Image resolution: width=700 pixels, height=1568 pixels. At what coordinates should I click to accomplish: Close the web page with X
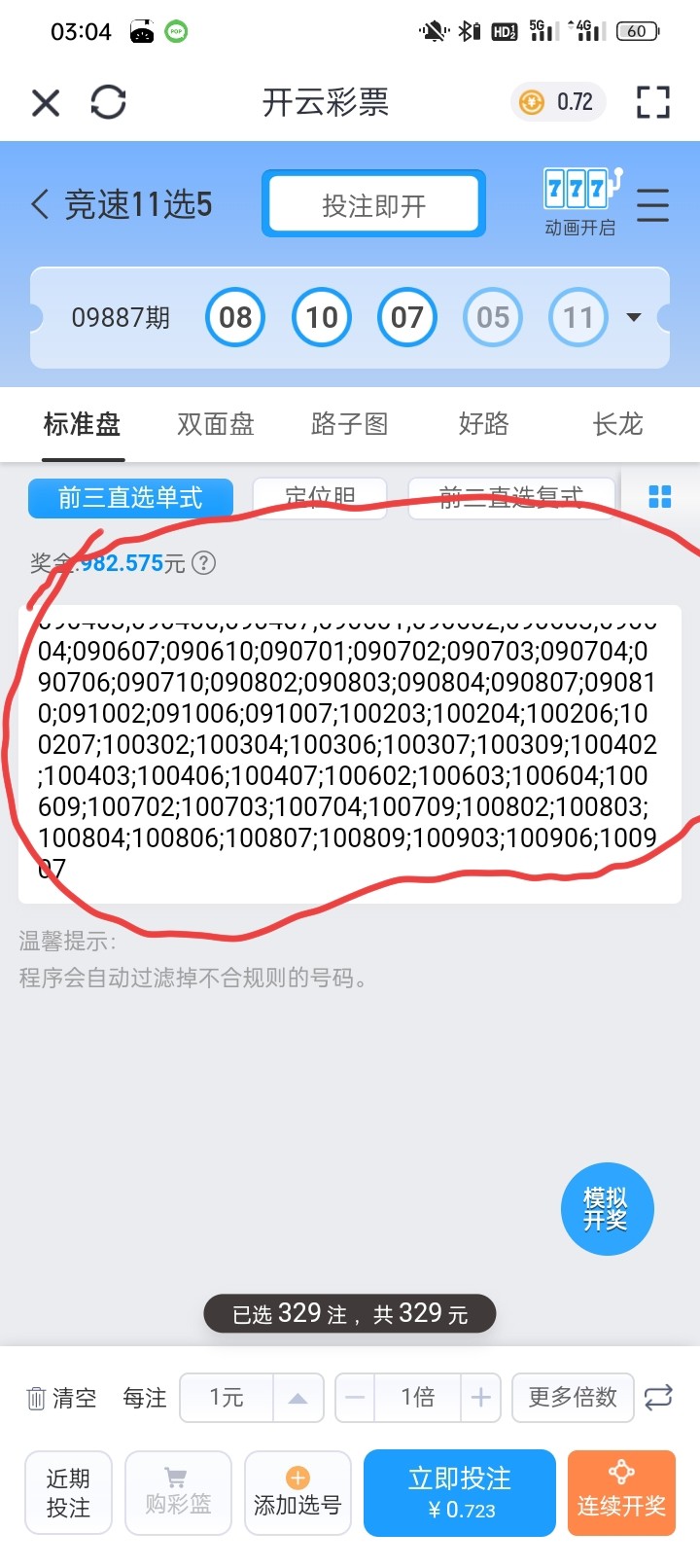46,102
